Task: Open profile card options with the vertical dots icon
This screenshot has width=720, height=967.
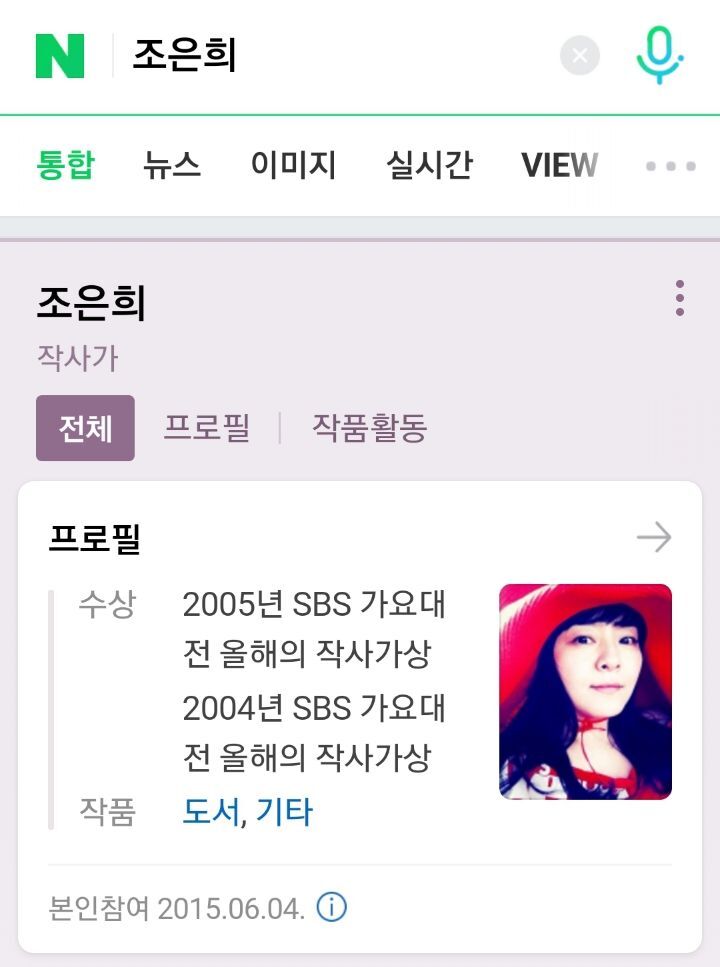Action: 680,295
